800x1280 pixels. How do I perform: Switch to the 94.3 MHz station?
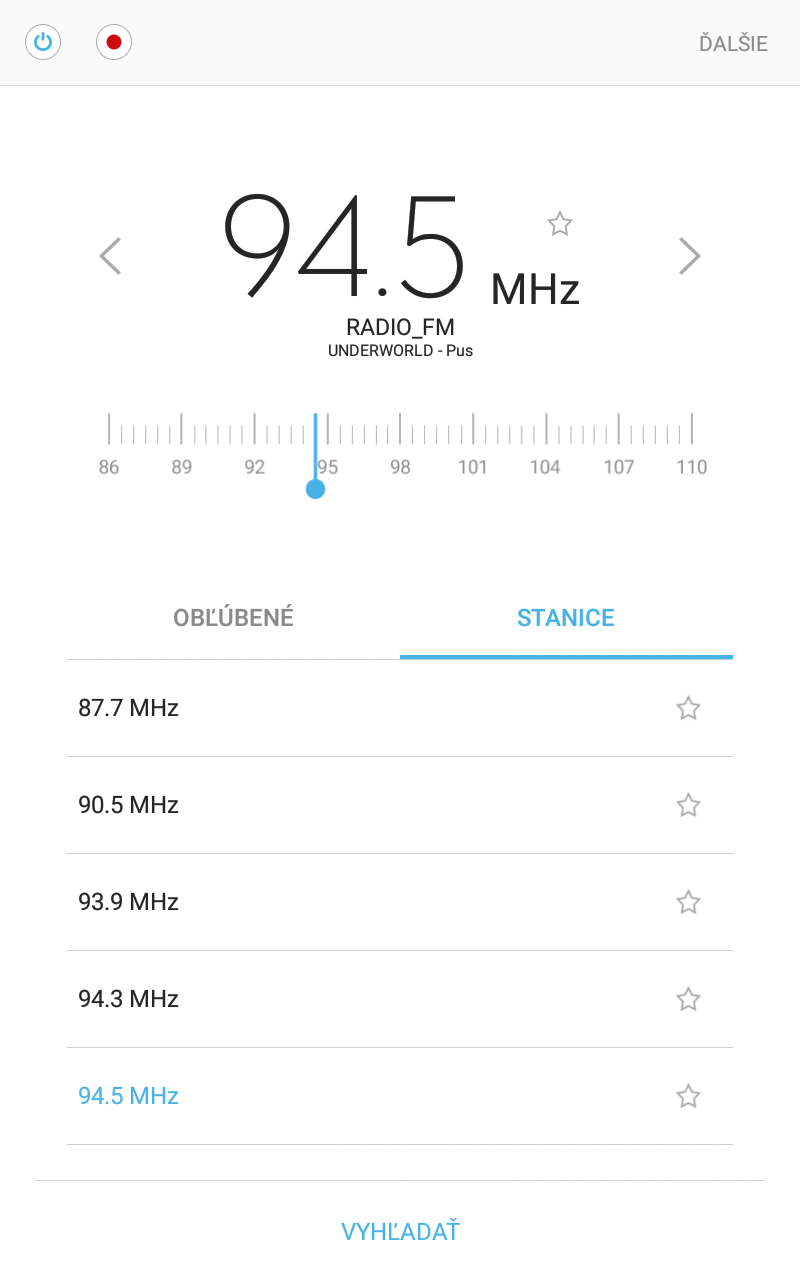pyautogui.click(x=400, y=1000)
